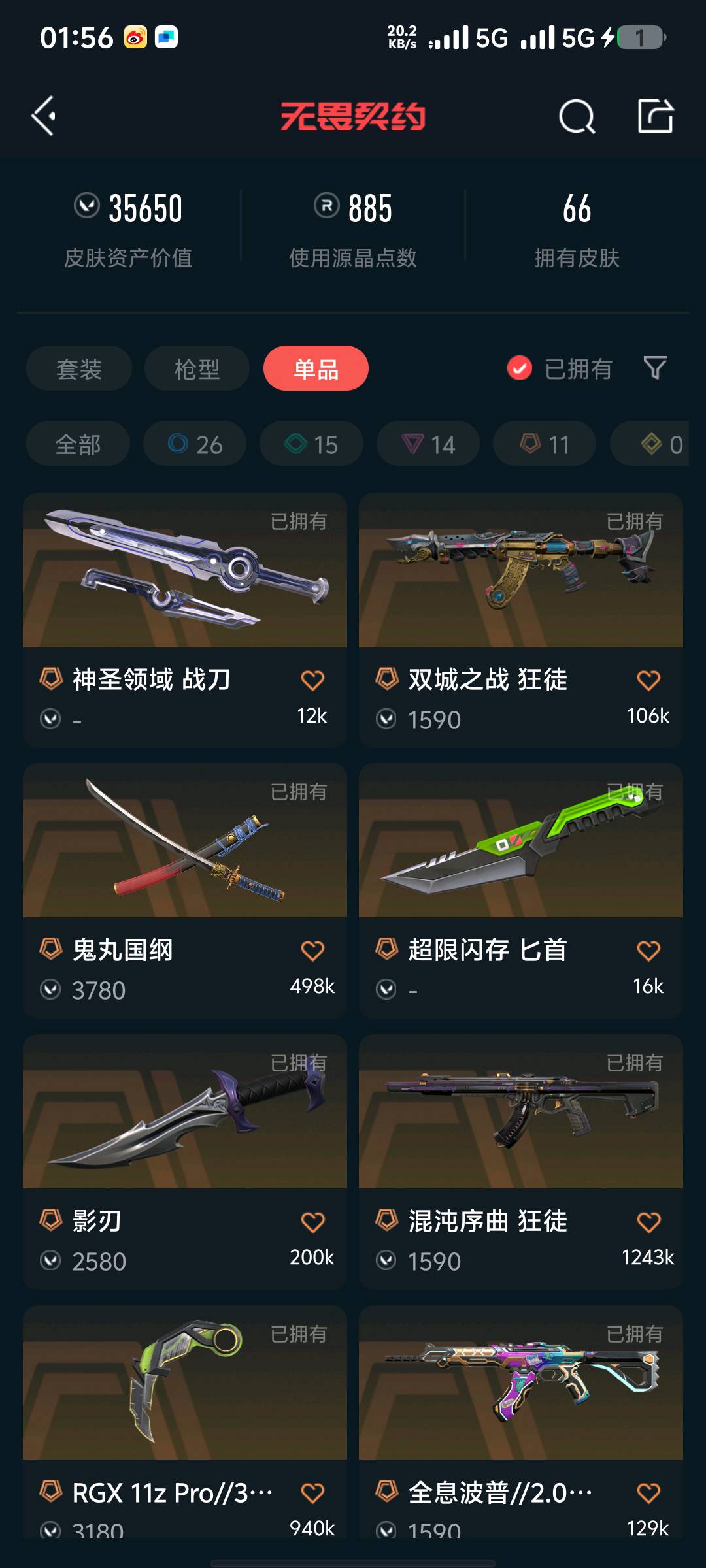Image resolution: width=706 pixels, height=1568 pixels.
Task: Uncheck the 已拥有 filter checkbox
Action: click(520, 368)
